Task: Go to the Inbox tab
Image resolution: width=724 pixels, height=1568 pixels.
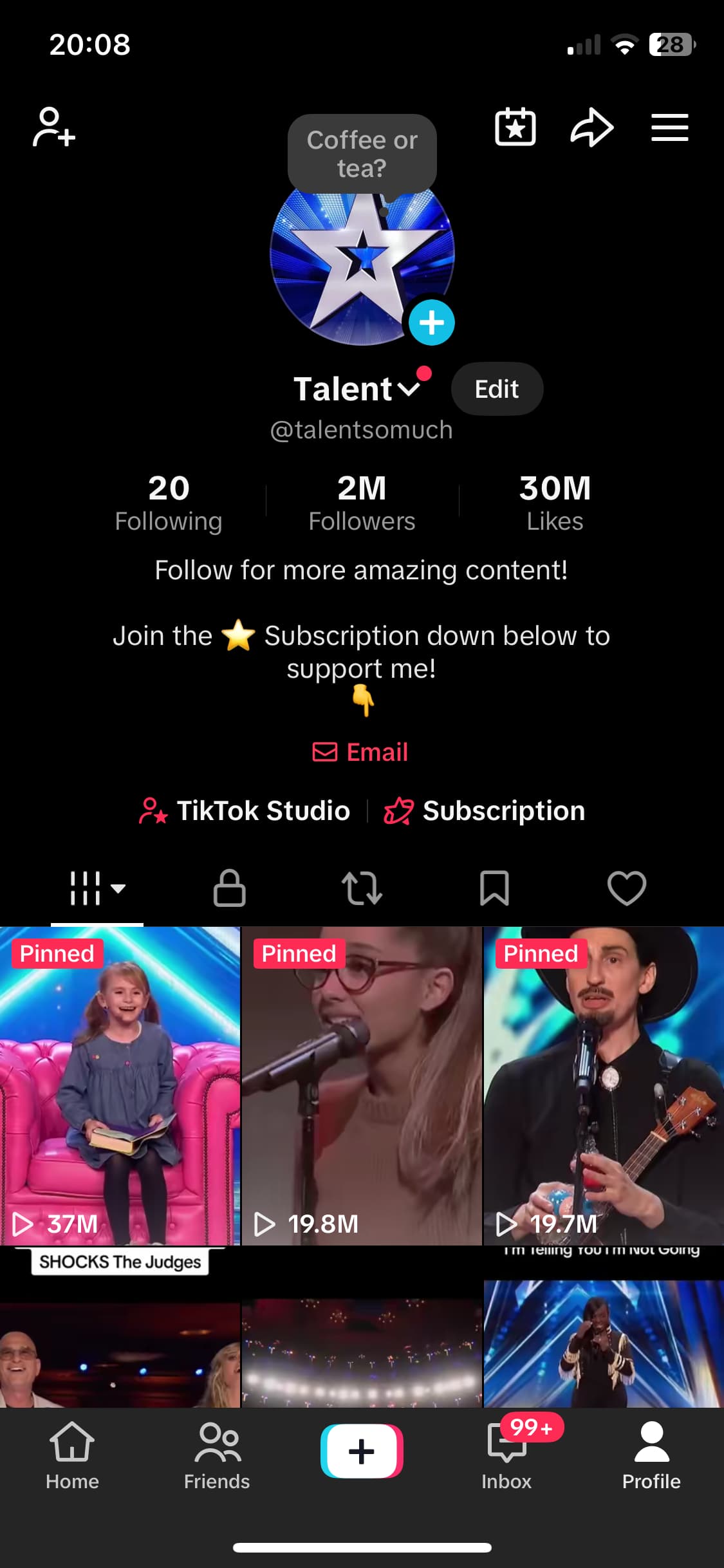Action: [506, 1455]
